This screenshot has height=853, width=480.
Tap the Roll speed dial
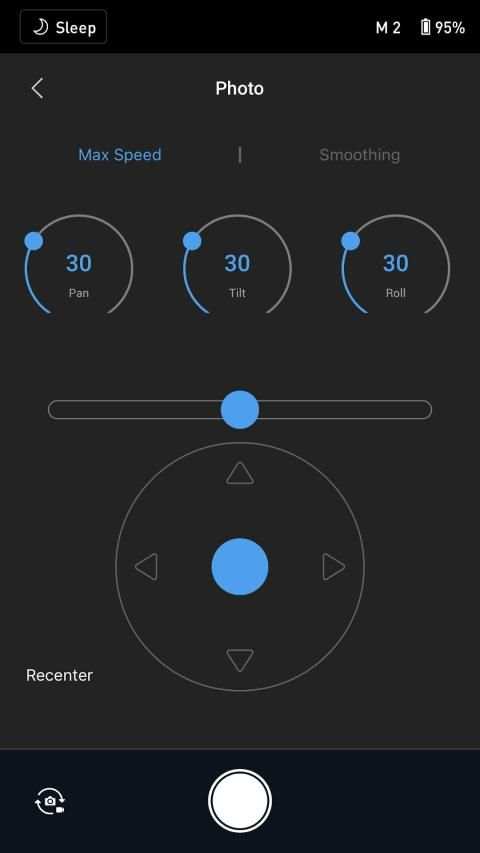[x=396, y=266]
